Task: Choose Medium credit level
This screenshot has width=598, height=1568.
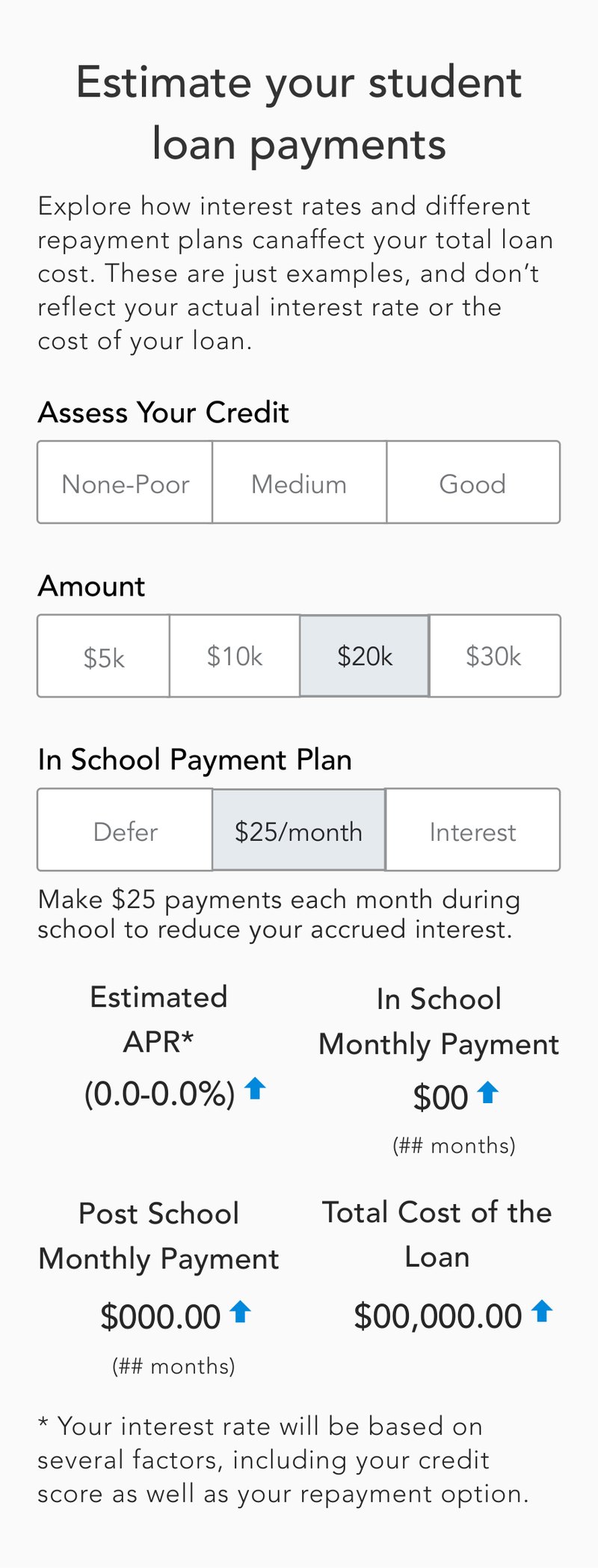Action: pyautogui.click(x=299, y=482)
